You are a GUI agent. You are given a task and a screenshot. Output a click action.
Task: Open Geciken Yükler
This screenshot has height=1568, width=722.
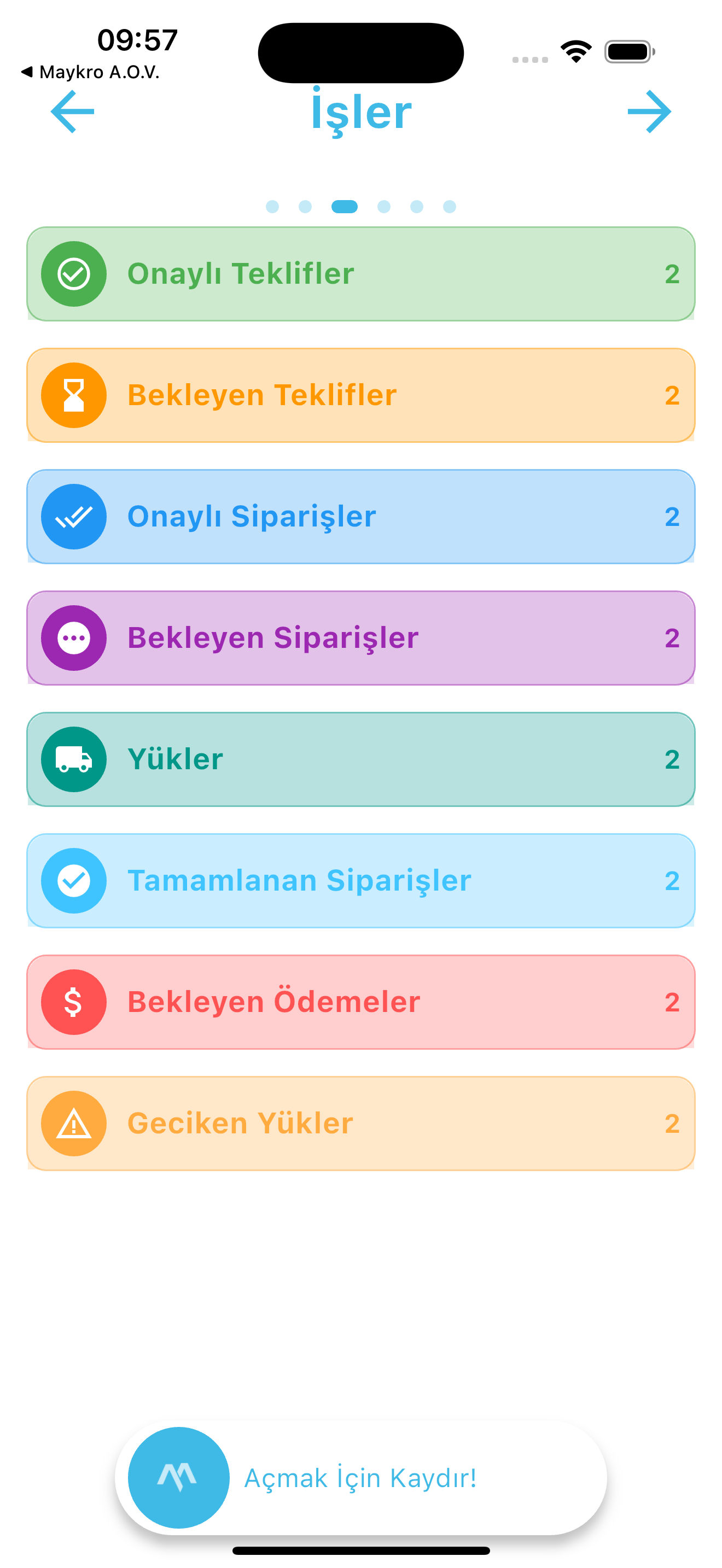[361, 1123]
